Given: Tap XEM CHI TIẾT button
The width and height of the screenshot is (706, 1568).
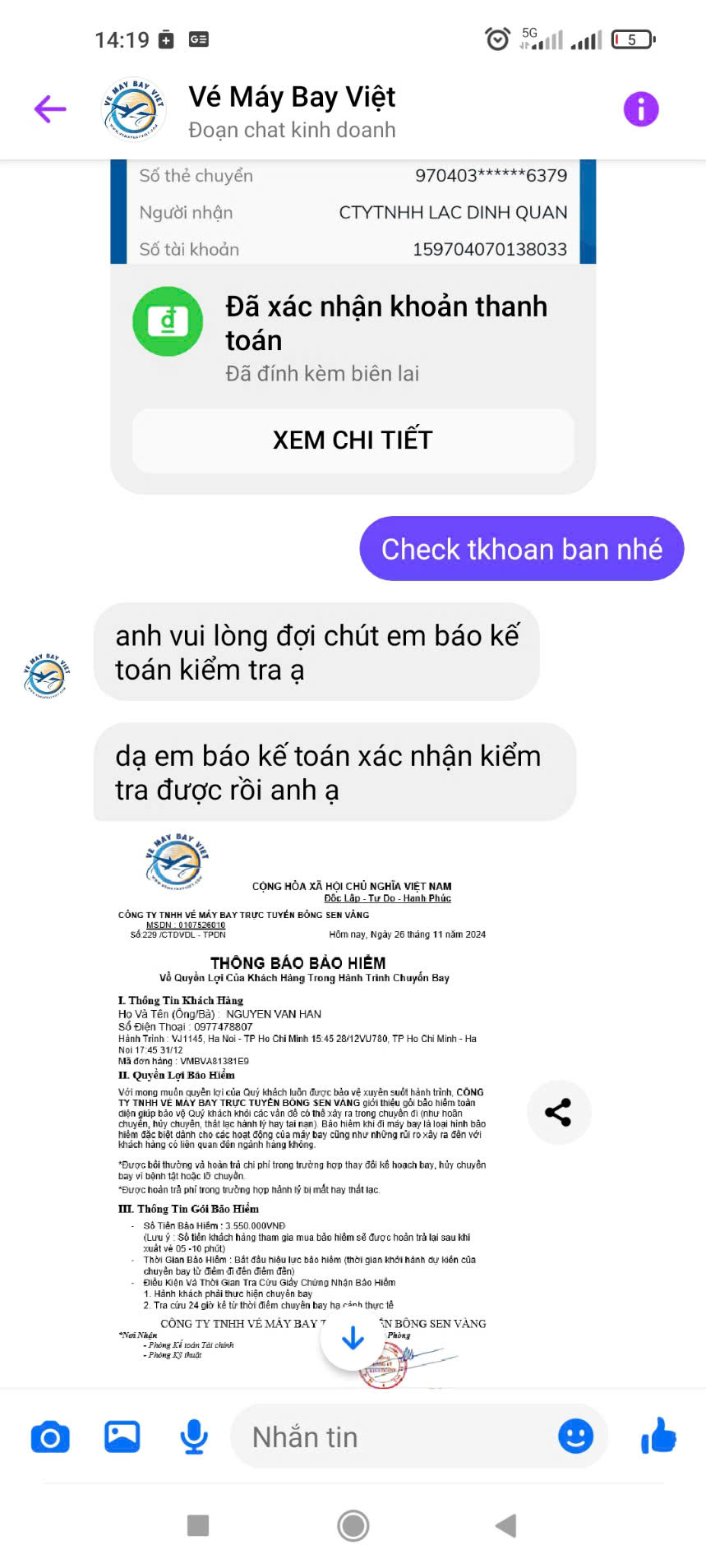Looking at the screenshot, I should 353,440.
